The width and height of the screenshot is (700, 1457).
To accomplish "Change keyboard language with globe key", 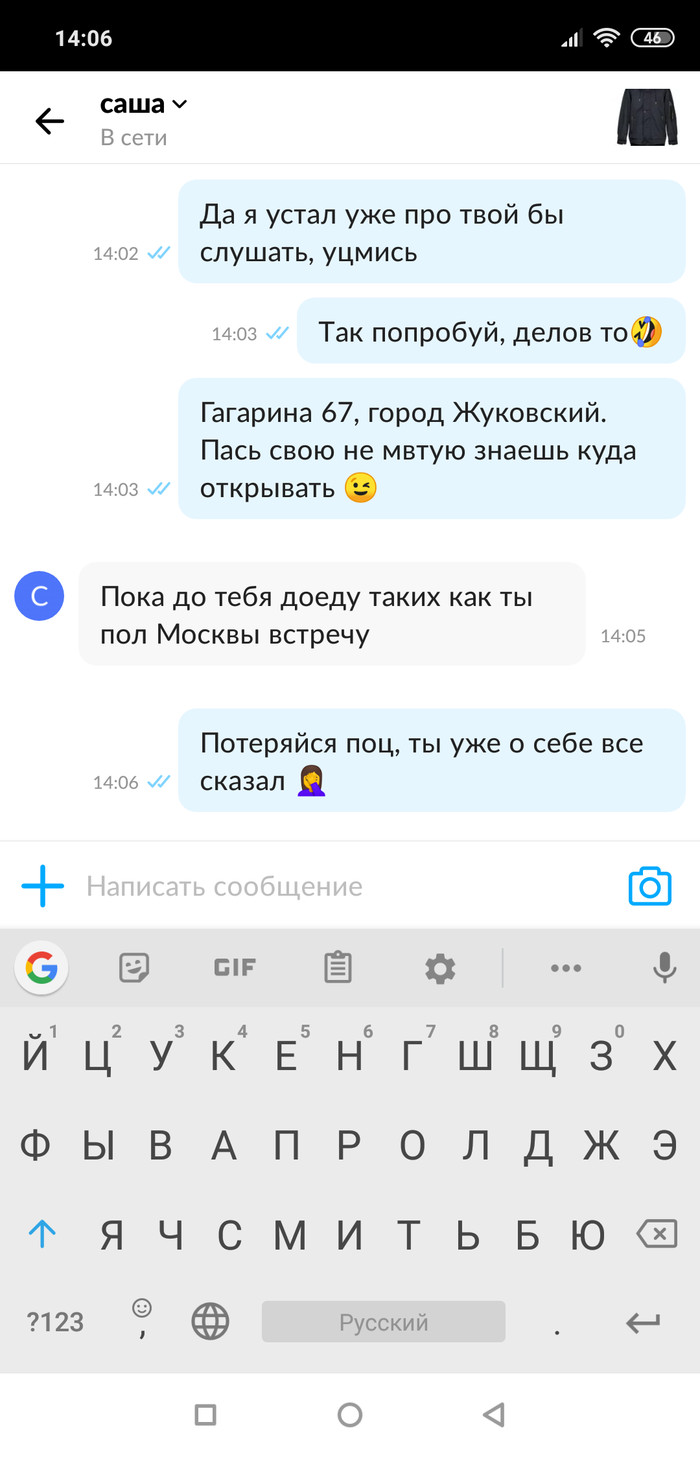I will coord(210,1322).
